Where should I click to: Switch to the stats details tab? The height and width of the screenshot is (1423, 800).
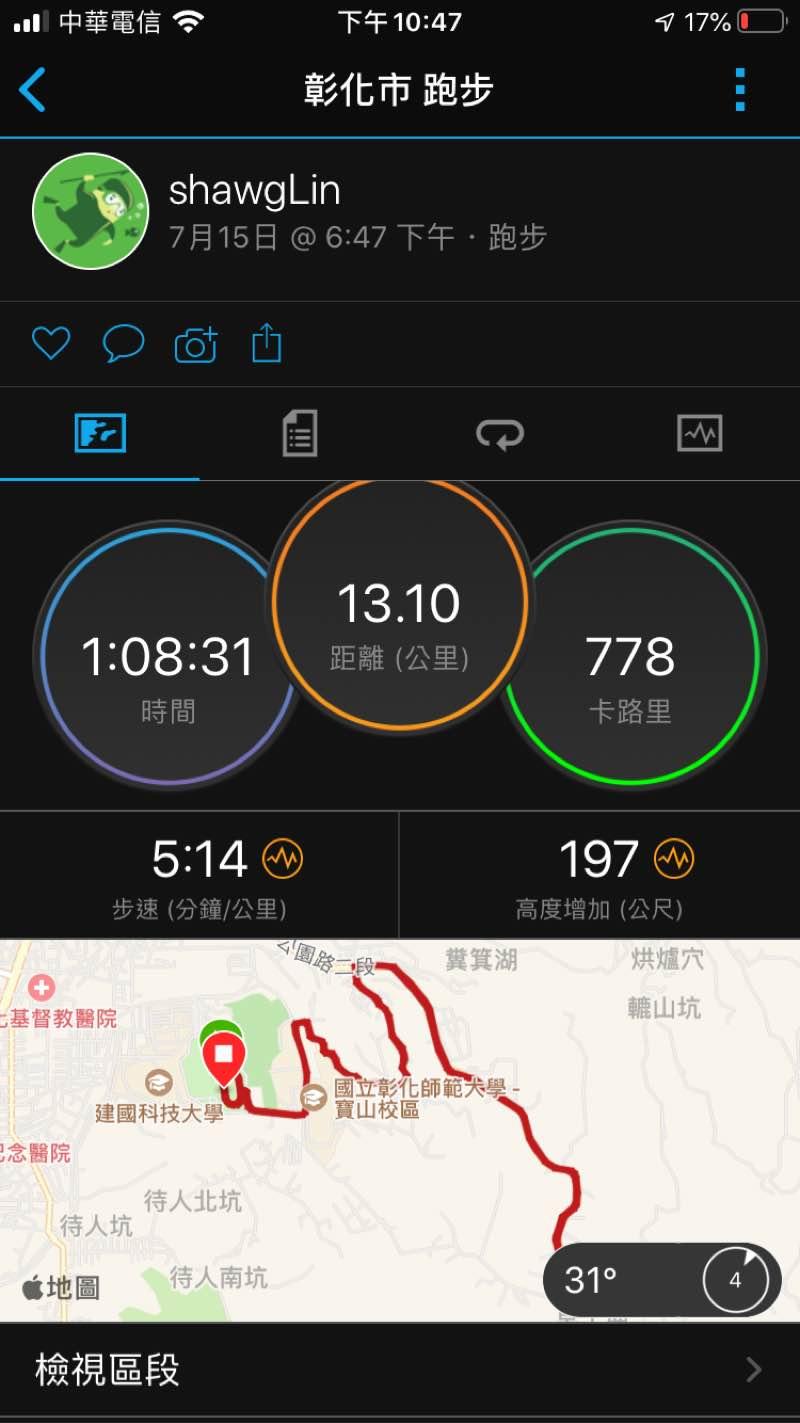300,434
